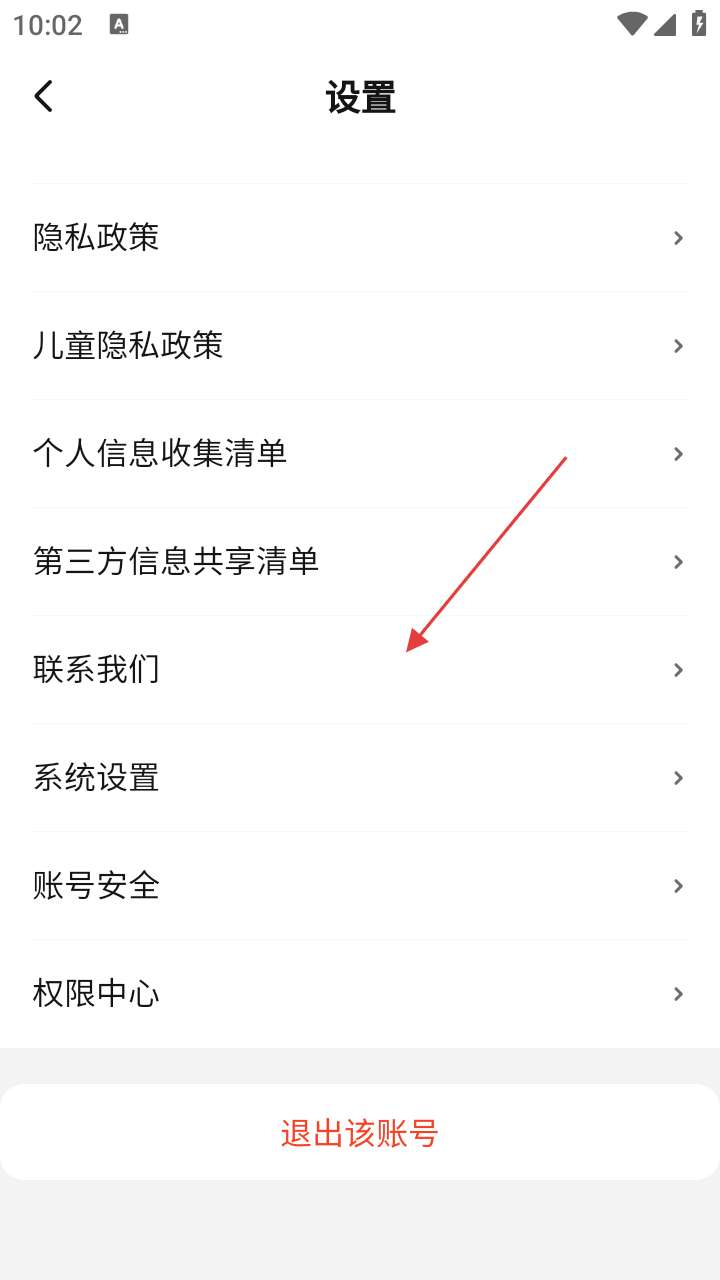This screenshot has width=720, height=1280.
Task: Select 联系我们 to contact support
Action: pos(360,670)
